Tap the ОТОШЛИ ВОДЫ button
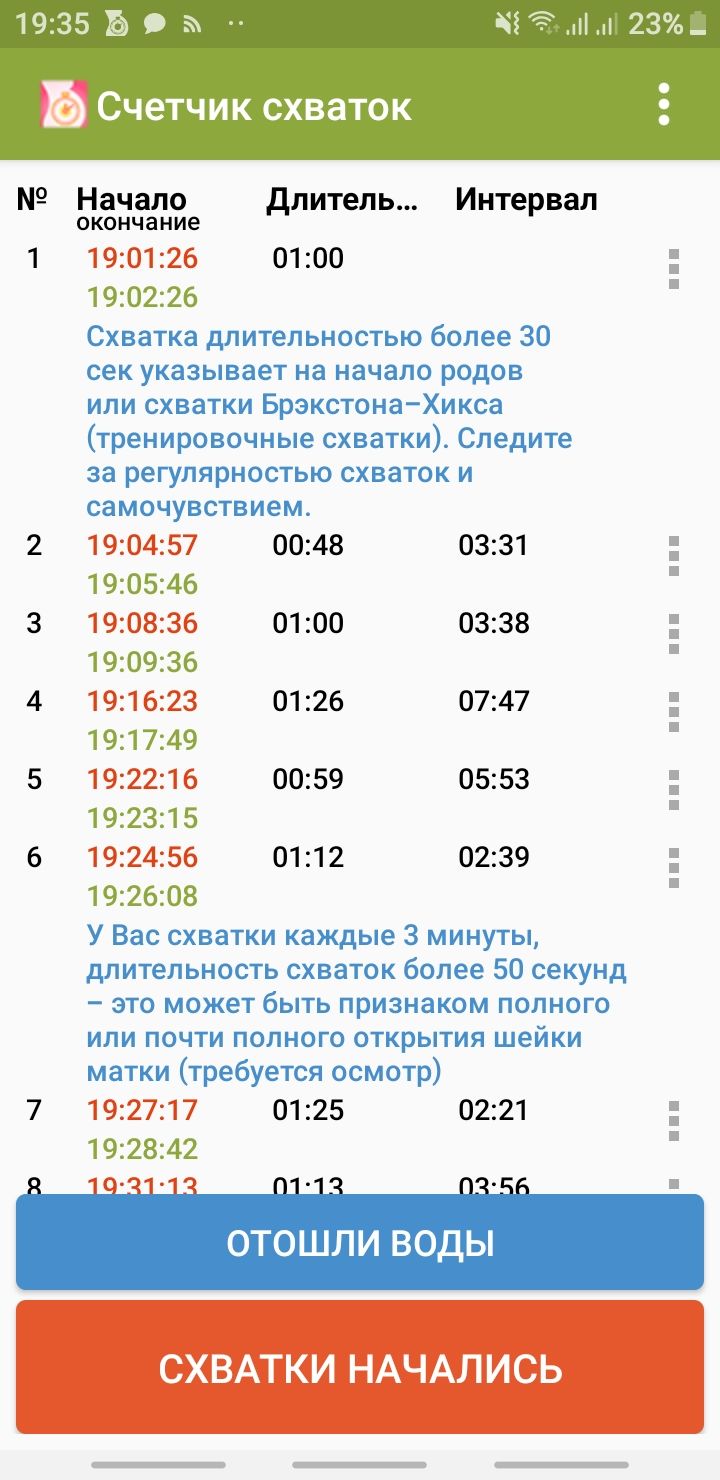720x1480 pixels. click(360, 1243)
